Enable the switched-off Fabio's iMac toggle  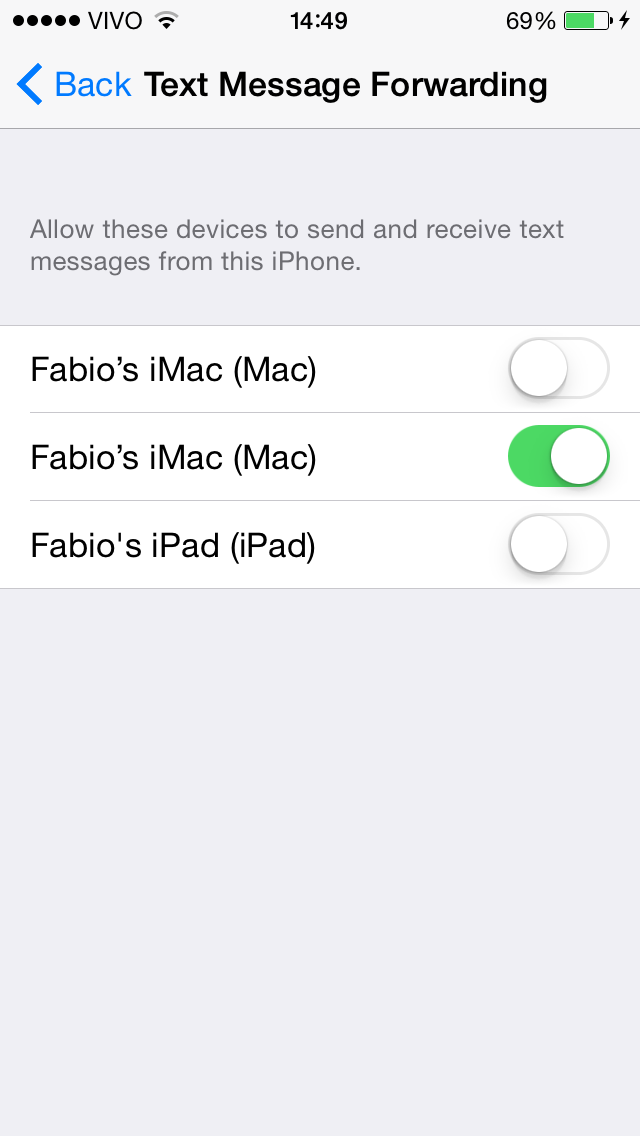tap(559, 368)
